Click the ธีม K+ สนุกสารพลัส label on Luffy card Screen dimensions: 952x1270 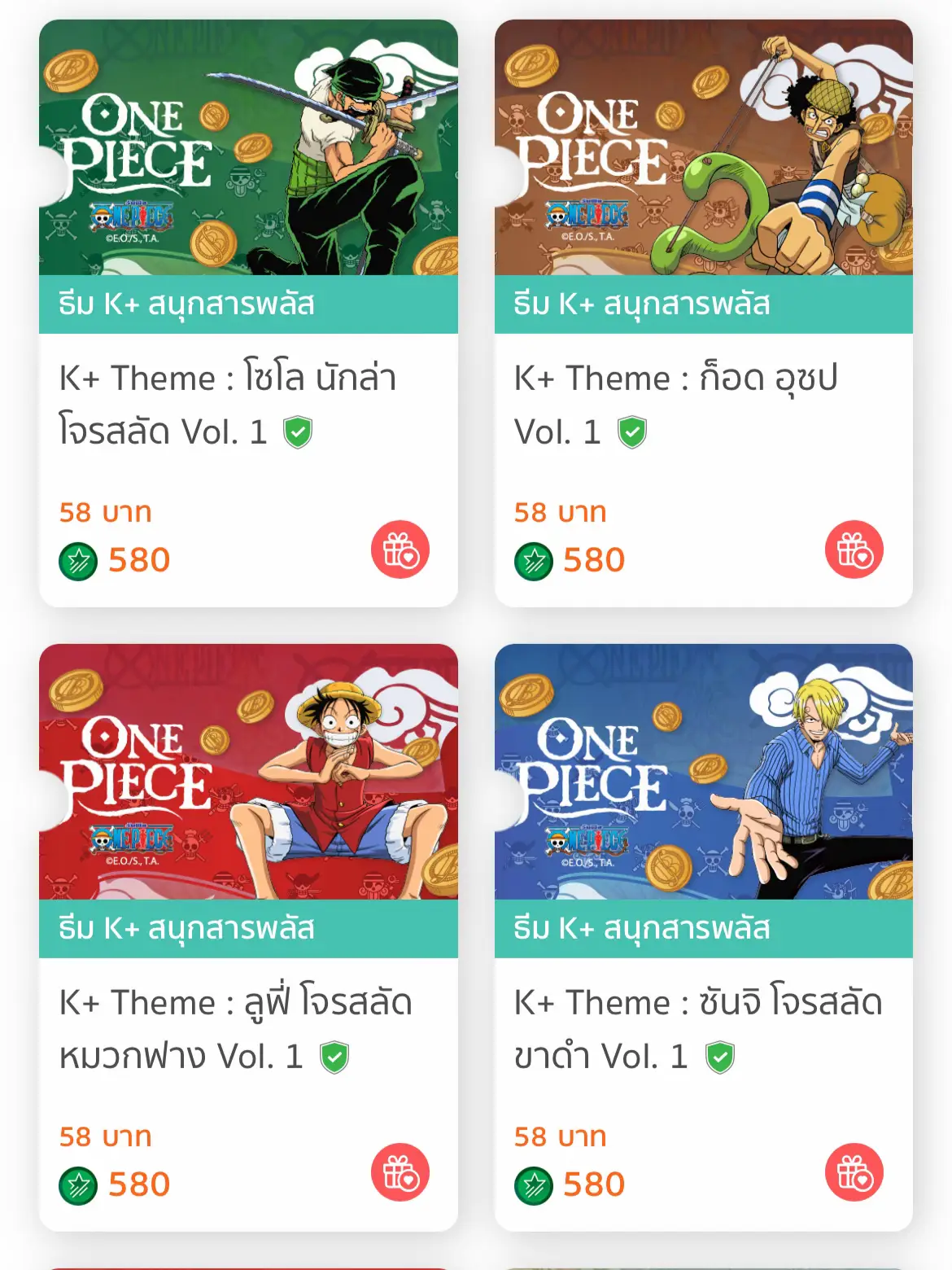tap(187, 928)
